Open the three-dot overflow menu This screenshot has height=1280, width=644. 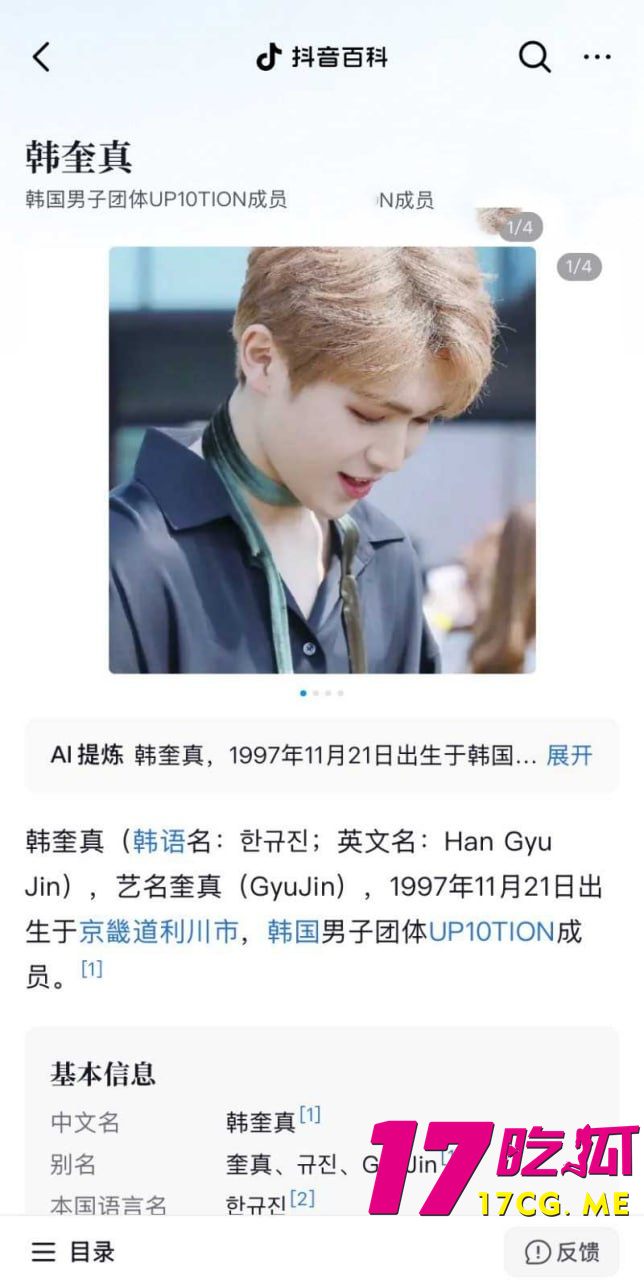pos(597,57)
